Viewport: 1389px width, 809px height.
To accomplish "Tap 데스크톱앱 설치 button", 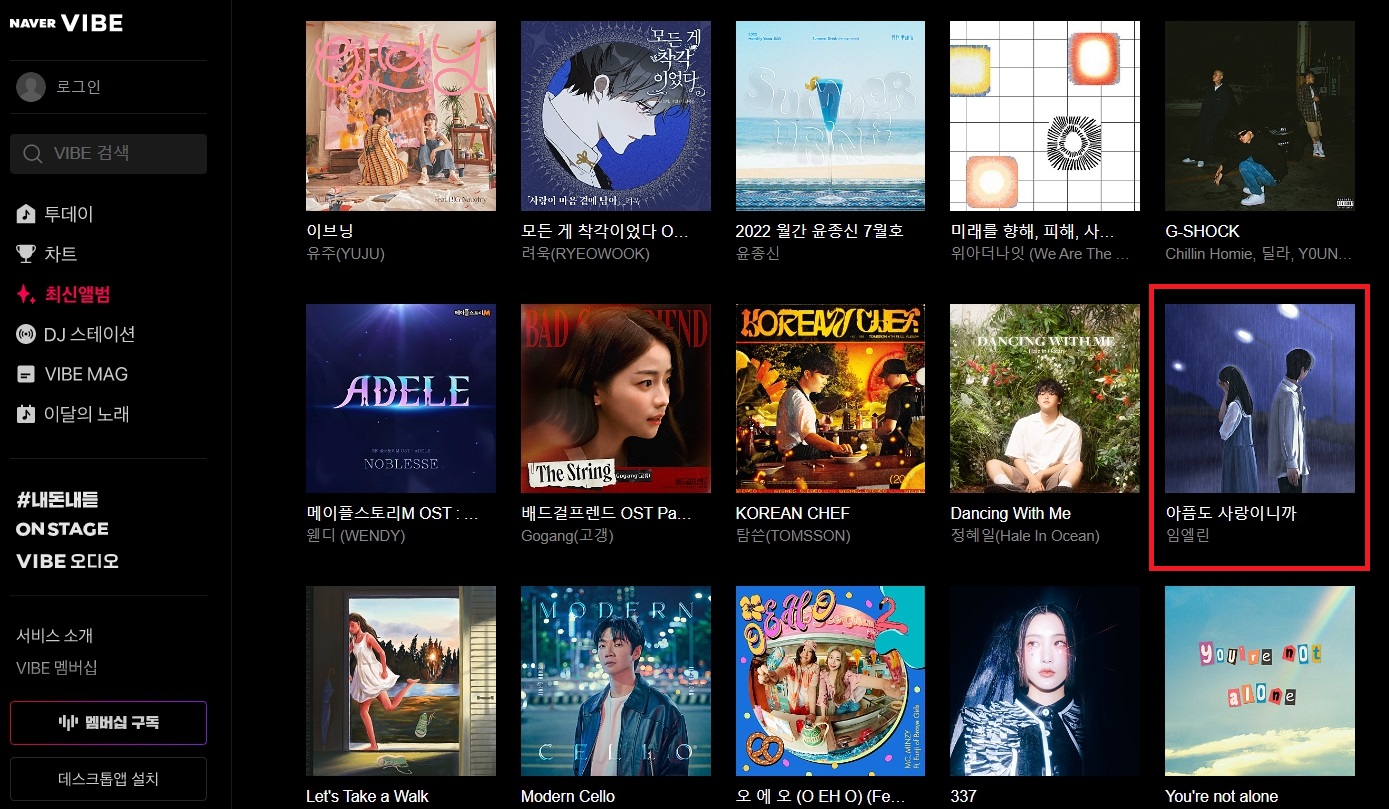I will pyautogui.click(x=108, y=778).
